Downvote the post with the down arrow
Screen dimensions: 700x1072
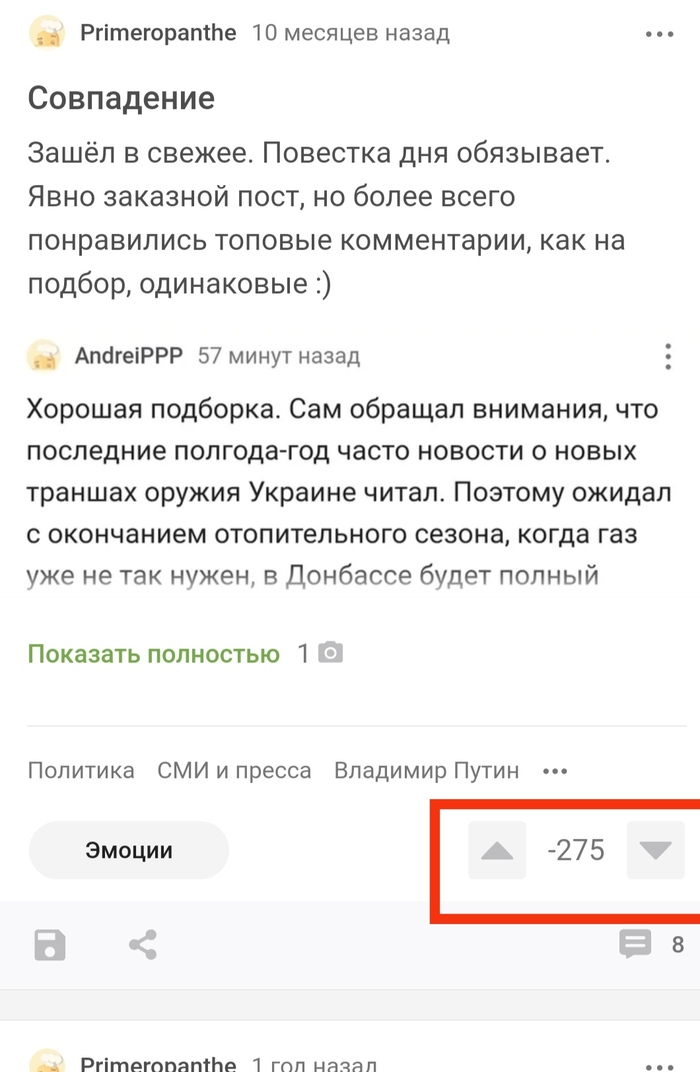pos(655,851)
